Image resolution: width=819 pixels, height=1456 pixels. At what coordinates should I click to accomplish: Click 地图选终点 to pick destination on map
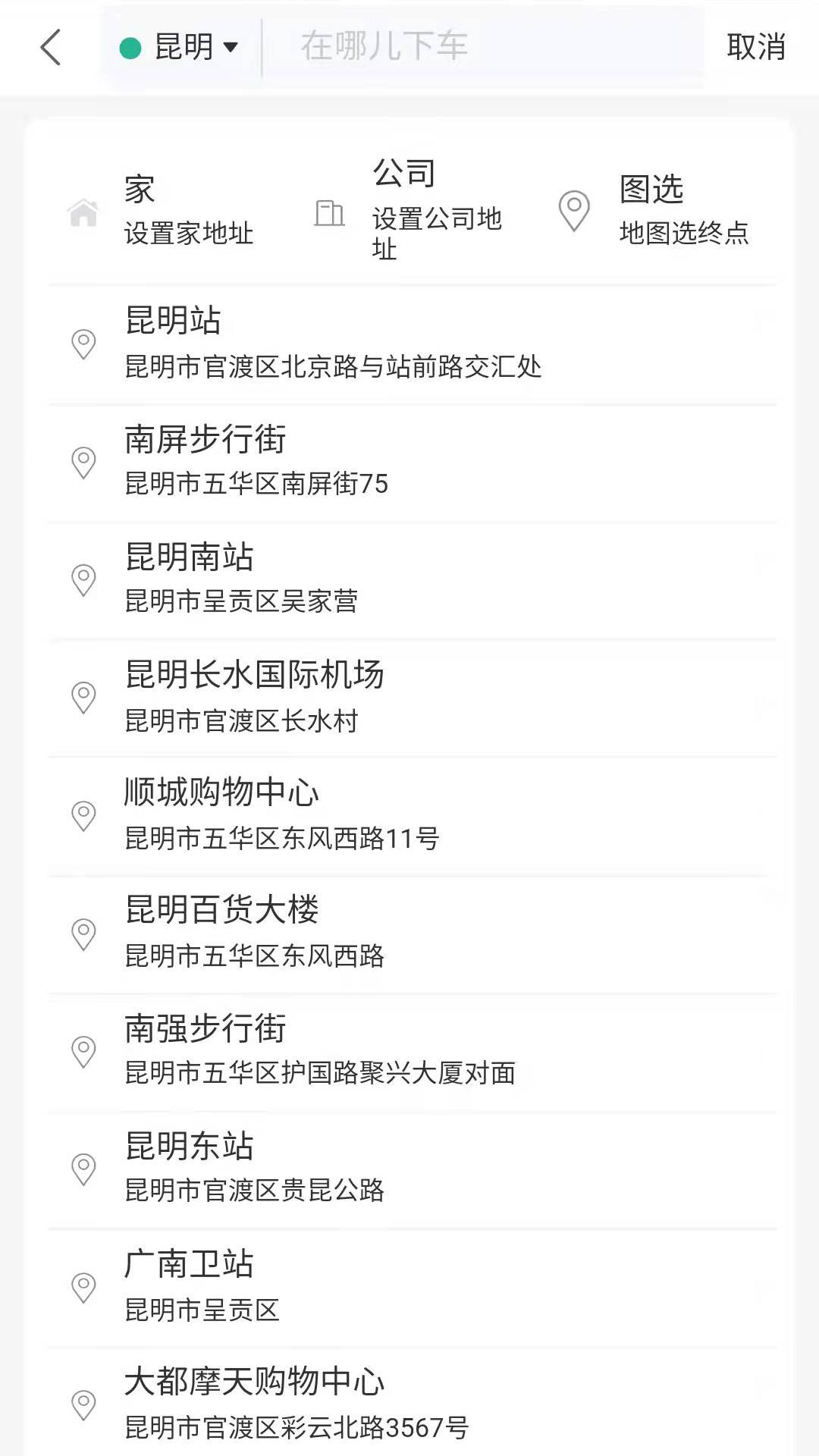pos(685,234)
